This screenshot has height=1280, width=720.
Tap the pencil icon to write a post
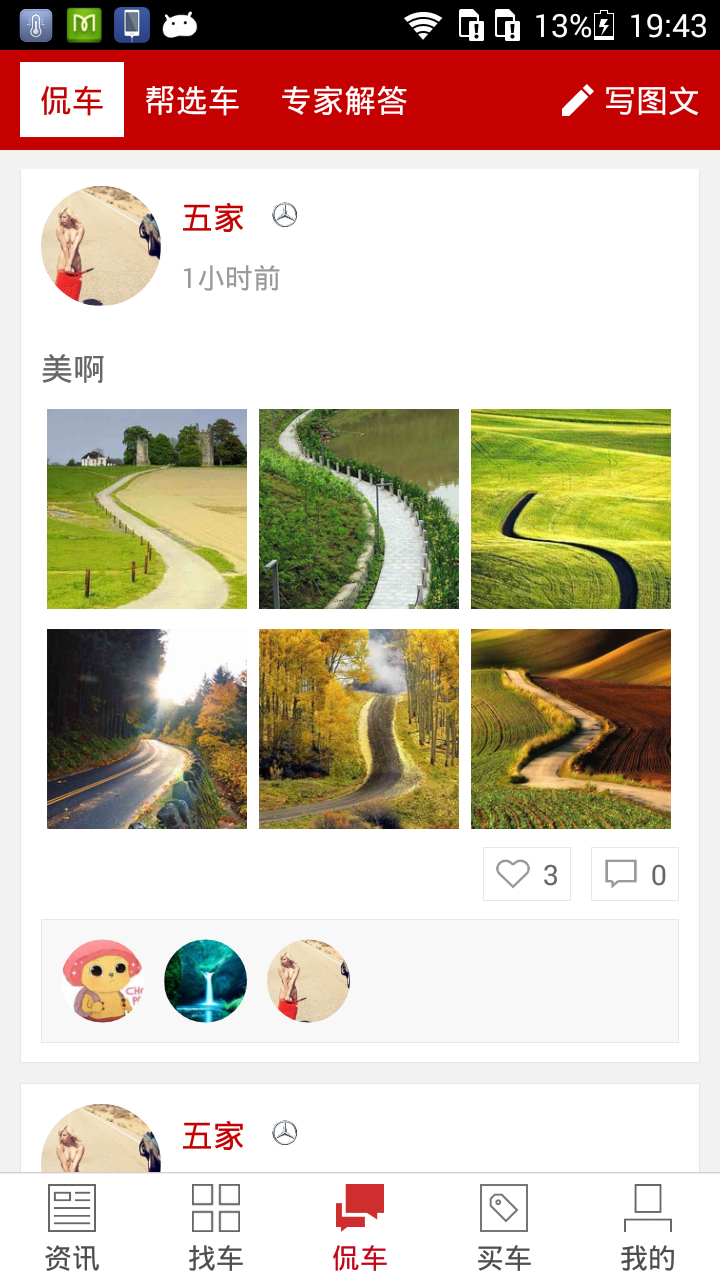point(576,100)
